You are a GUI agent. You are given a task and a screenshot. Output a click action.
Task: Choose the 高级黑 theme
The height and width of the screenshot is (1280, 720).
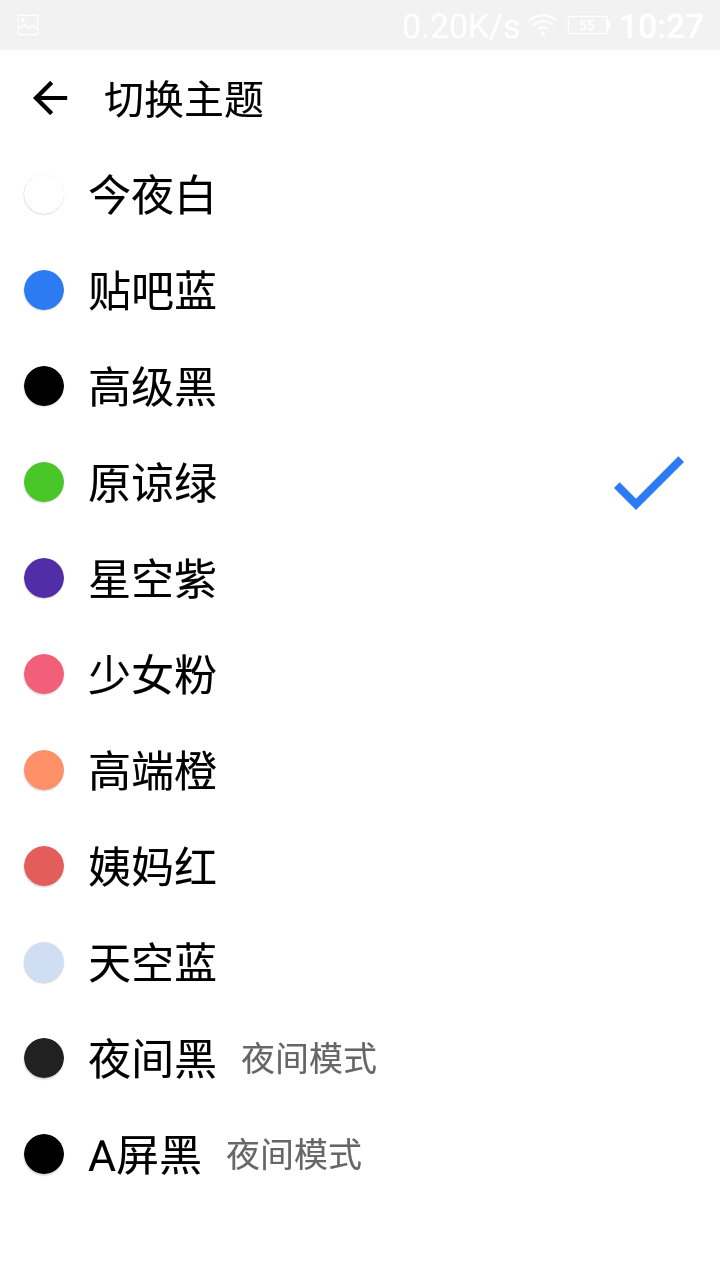[x=152, y=387]
